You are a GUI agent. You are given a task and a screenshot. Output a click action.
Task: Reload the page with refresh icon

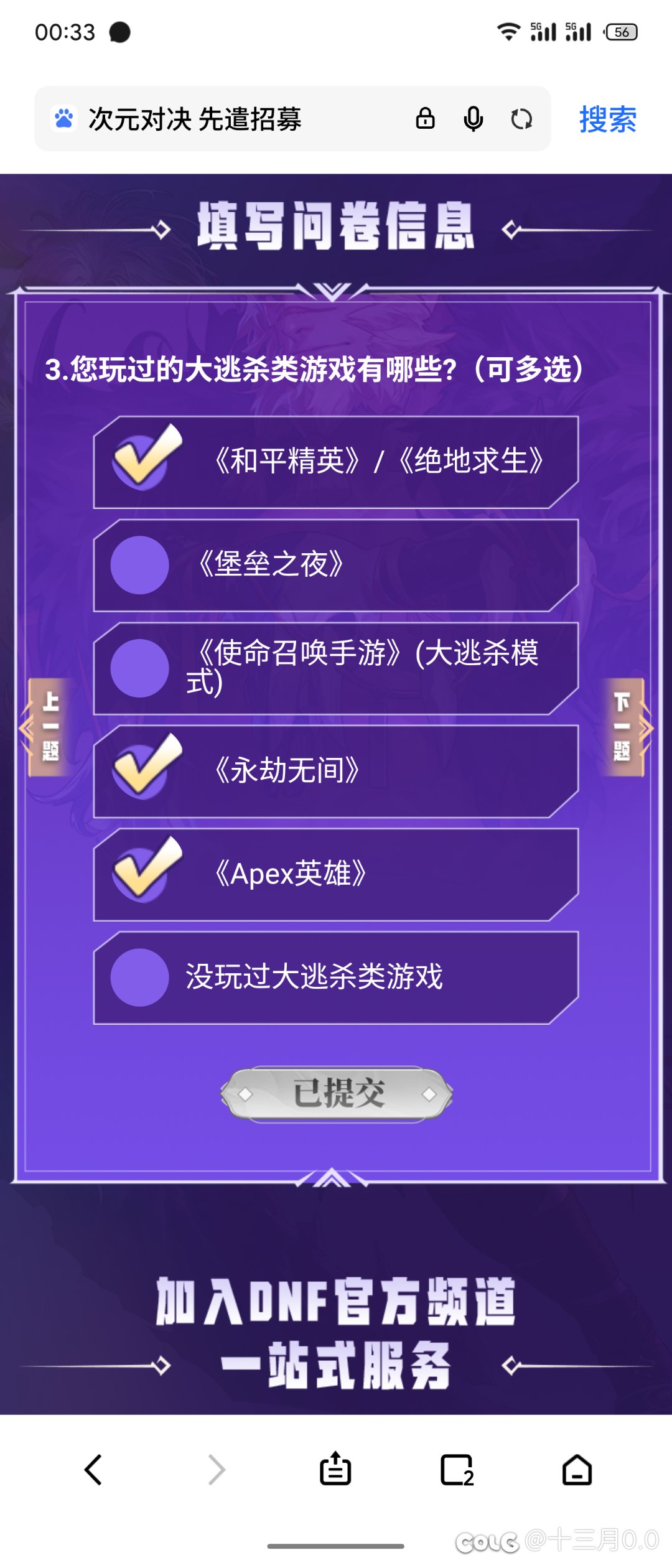(x=521, y=119)
